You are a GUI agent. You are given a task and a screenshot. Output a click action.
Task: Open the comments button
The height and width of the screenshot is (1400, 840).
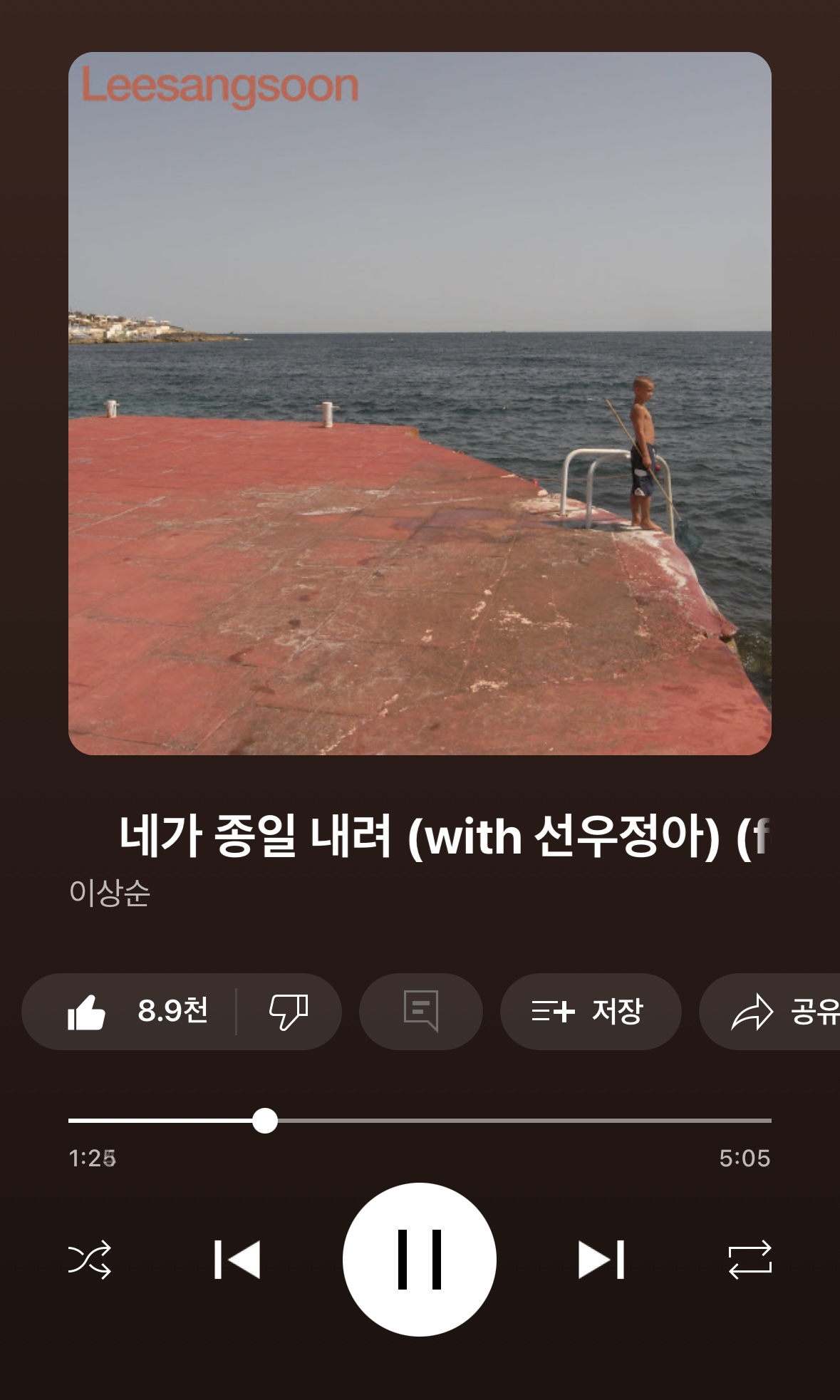click(x=420, y=1011)
